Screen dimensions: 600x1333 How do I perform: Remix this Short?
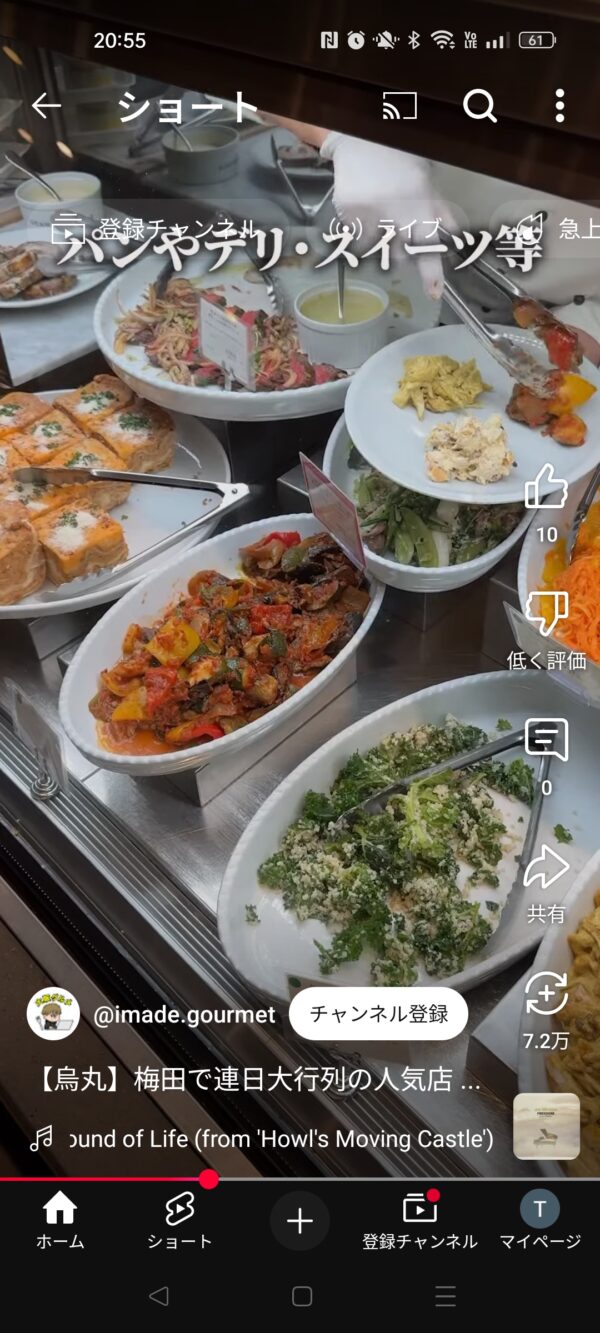[546, 995]
